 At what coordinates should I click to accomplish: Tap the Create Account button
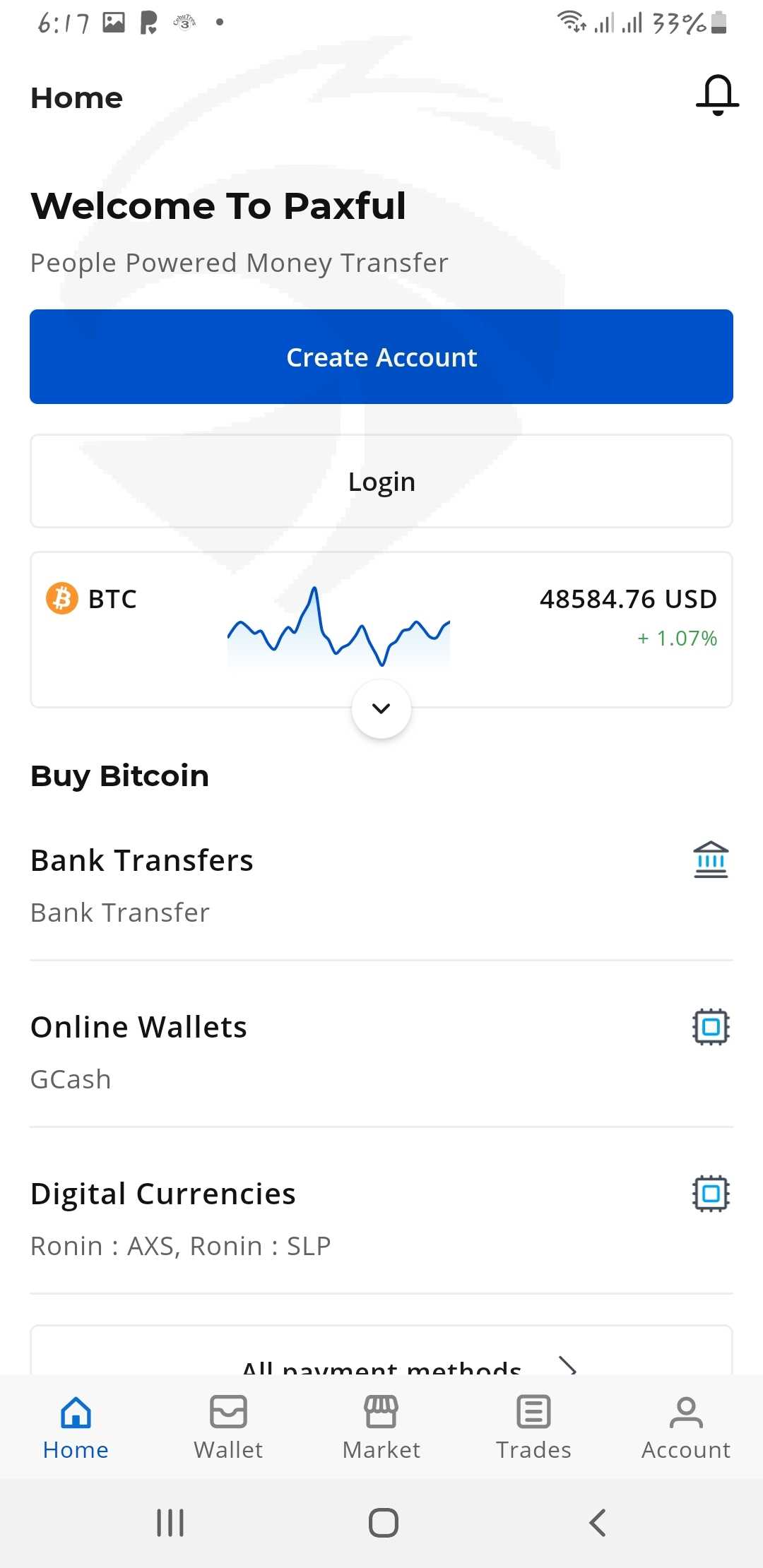click(x=381, y=357)
